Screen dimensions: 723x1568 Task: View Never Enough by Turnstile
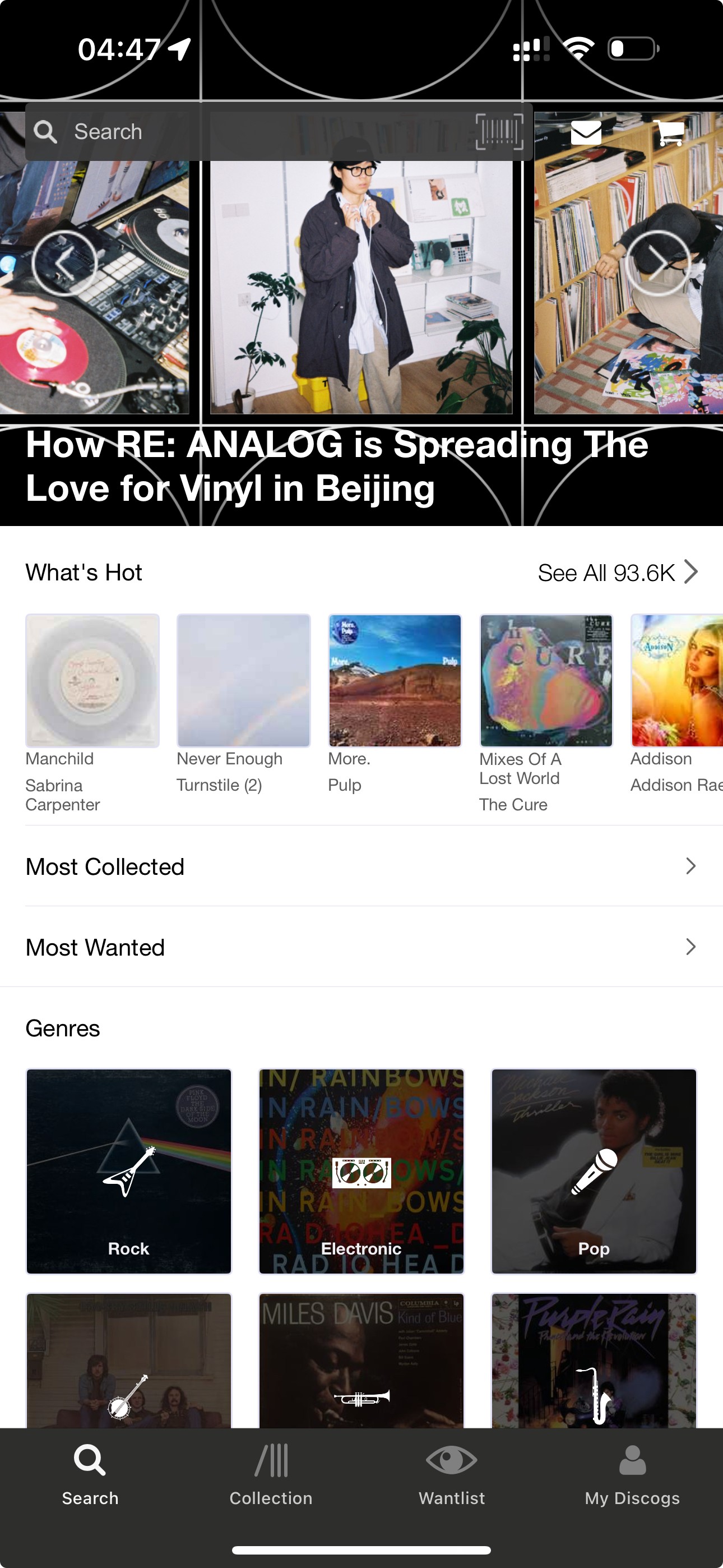243,680
